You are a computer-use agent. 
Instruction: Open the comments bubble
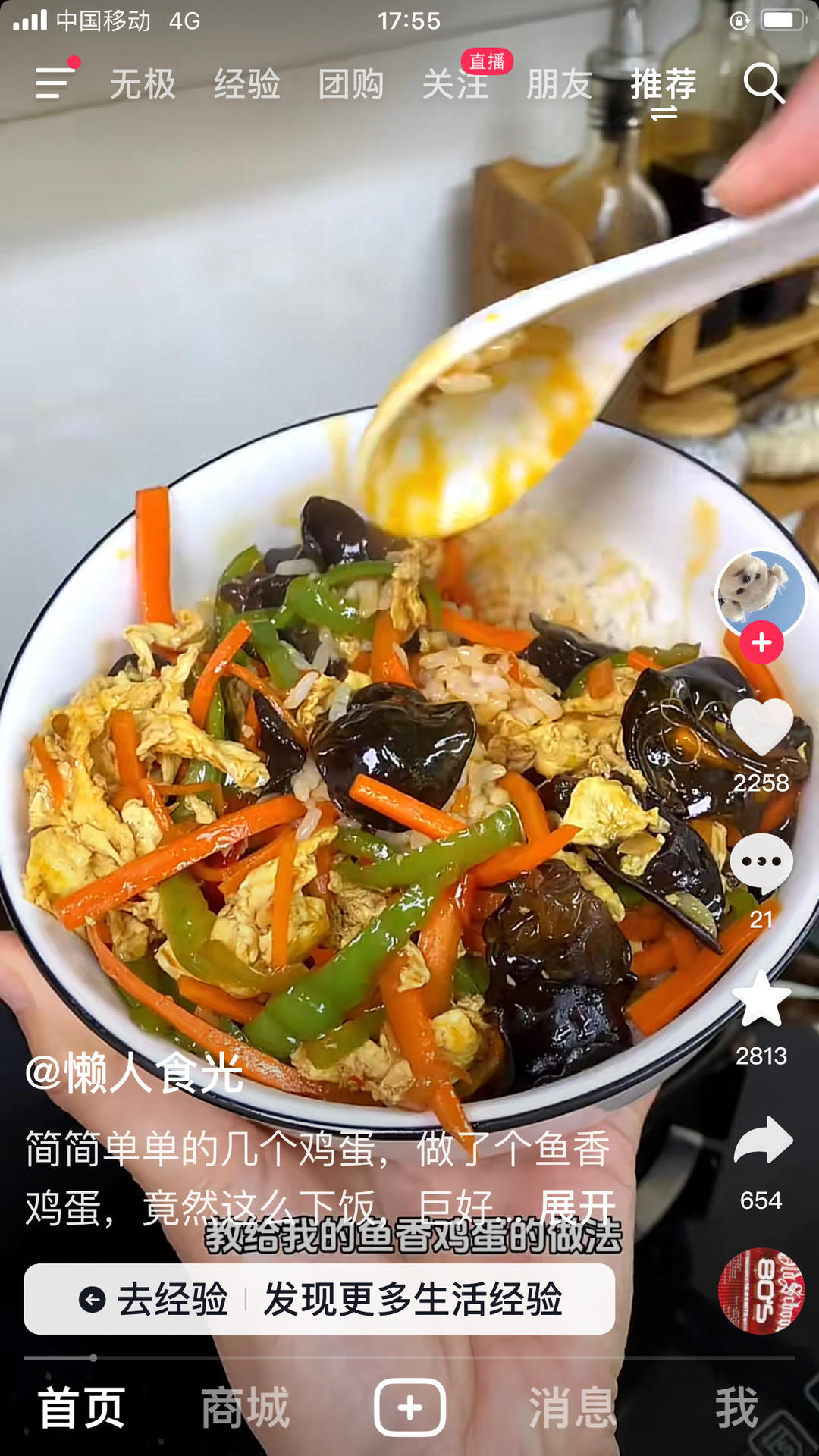click(761, 863)
